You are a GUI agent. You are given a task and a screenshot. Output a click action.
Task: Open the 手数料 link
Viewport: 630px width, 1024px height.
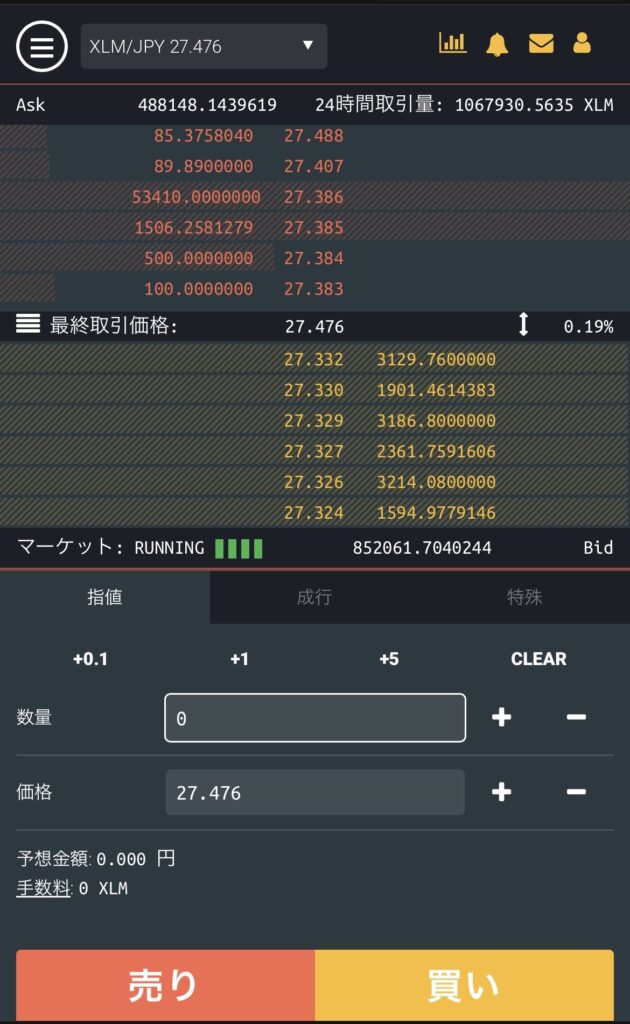(43, 888)
